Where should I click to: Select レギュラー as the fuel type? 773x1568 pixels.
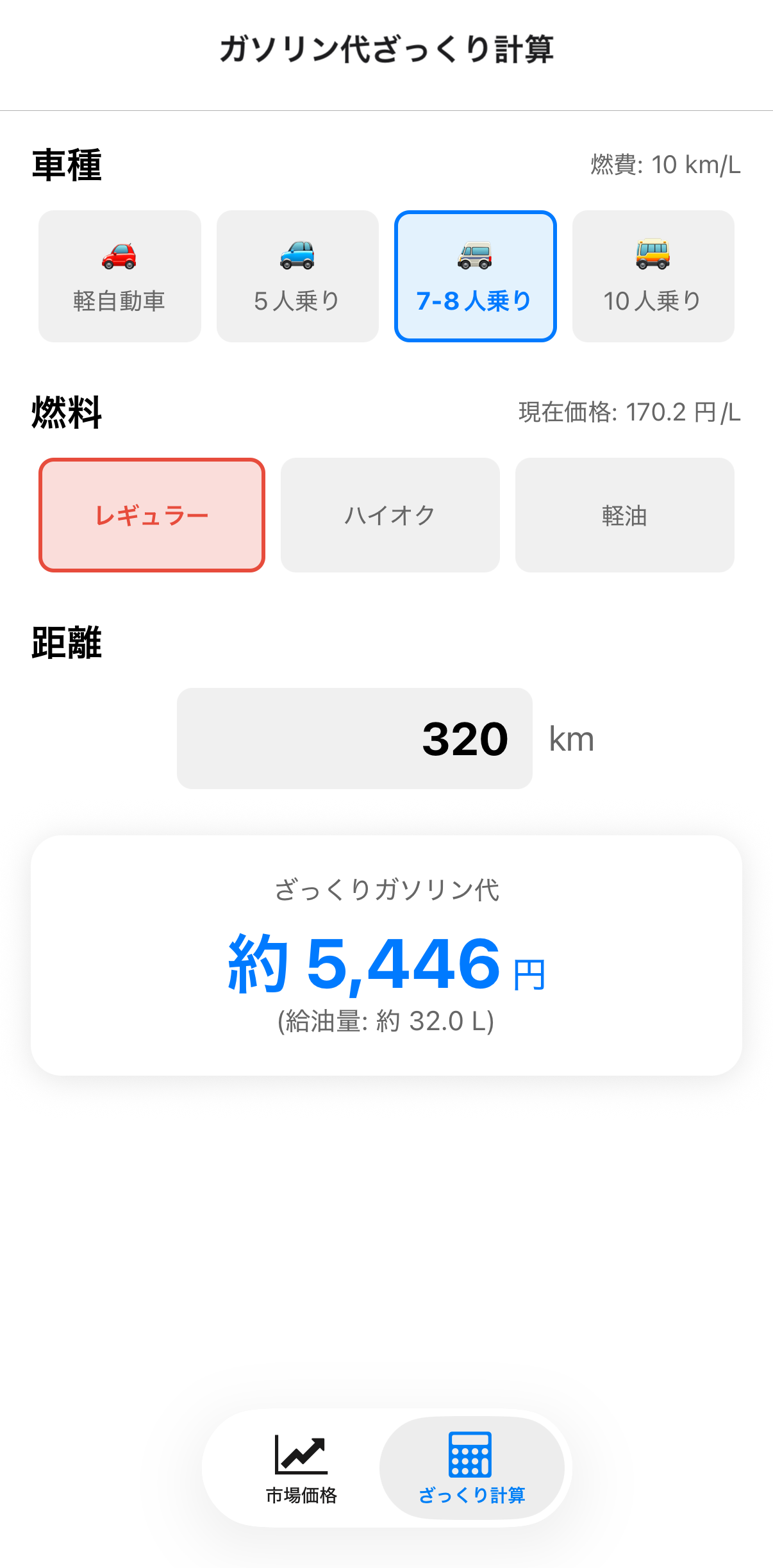pos(152,514)
